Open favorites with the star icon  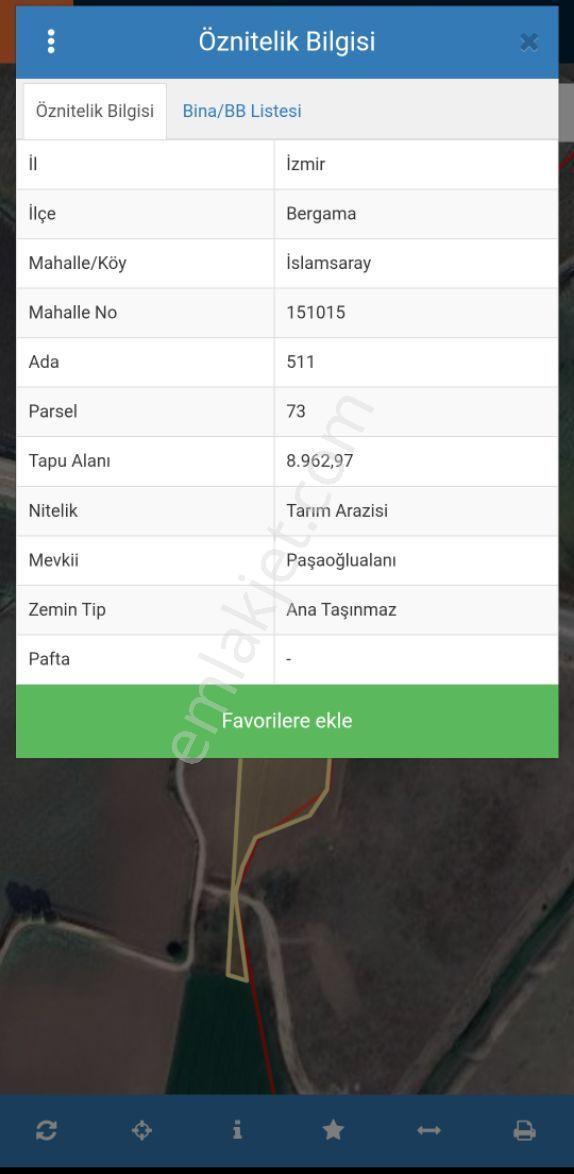tap(333, 1130)
